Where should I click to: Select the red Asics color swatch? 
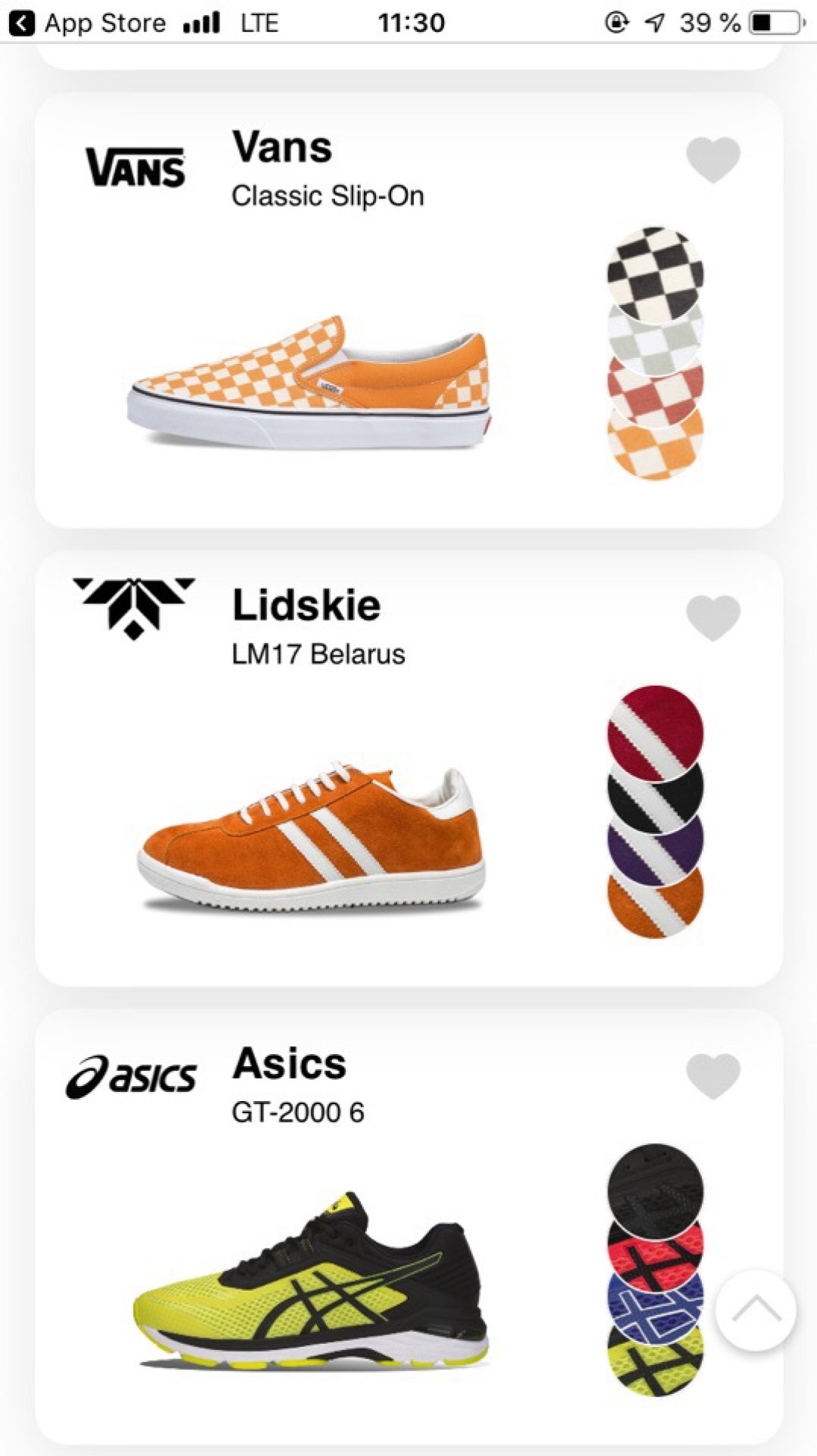[655, 1252]
